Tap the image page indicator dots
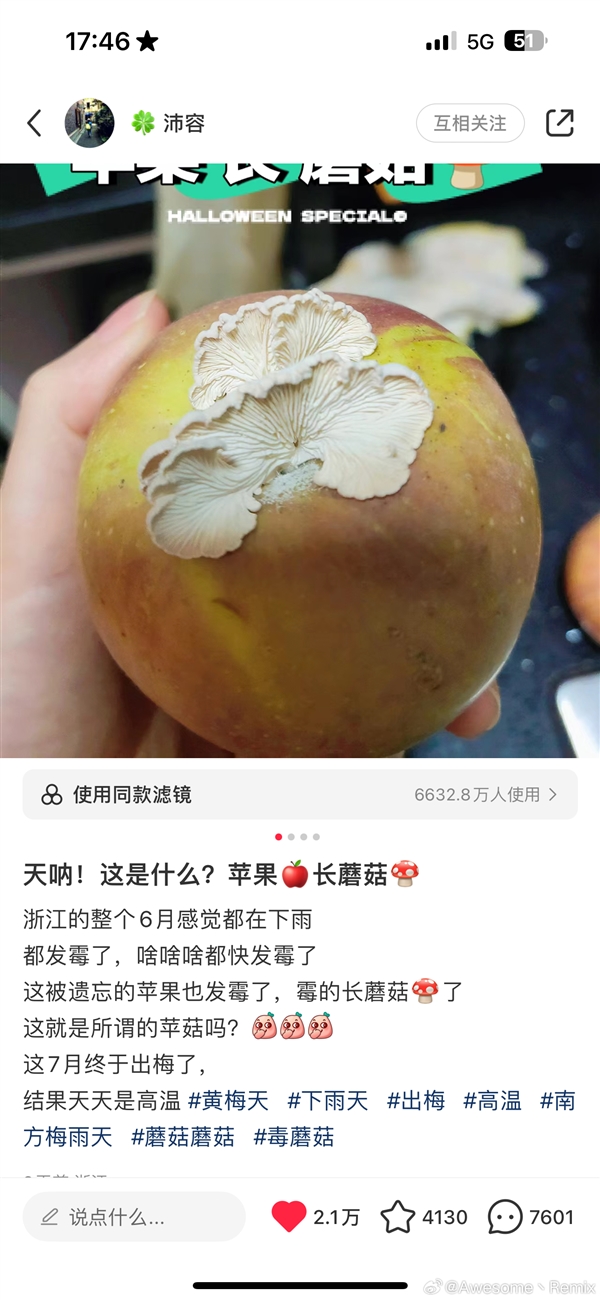Screen dimensions: 600x1300 (297, 837)
